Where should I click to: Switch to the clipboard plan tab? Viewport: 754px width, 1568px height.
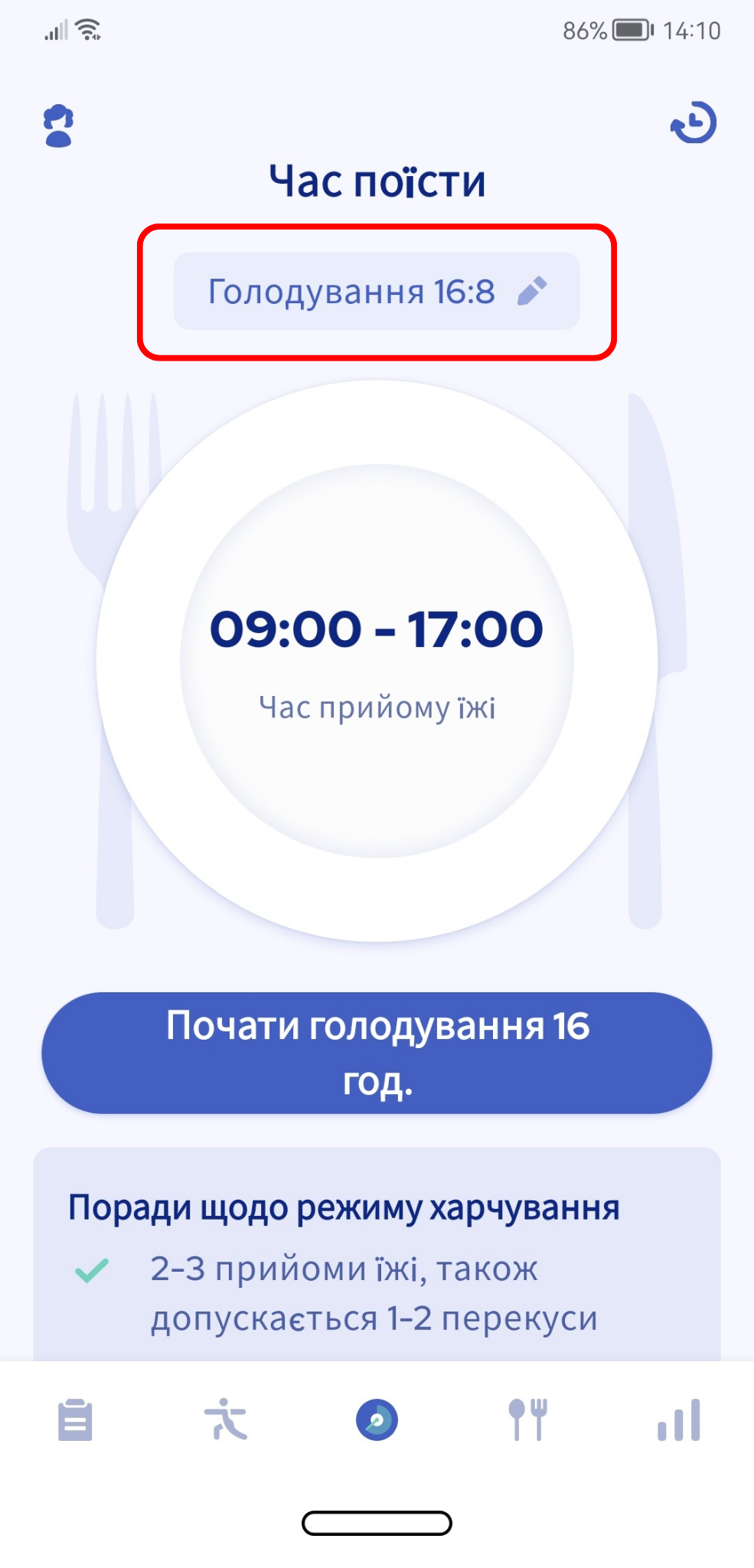coord(75,1420)
